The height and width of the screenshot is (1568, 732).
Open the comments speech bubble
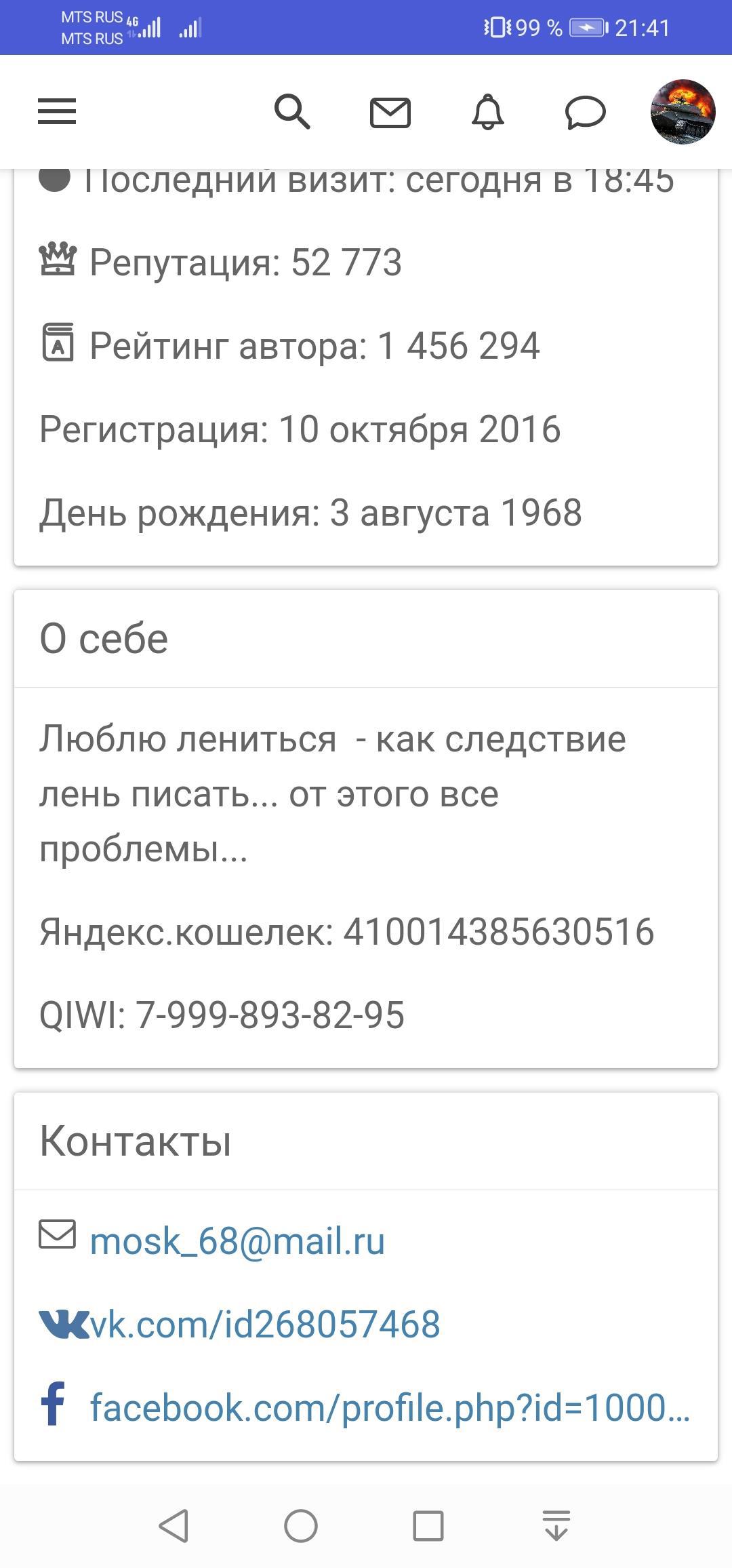(585, 113)
